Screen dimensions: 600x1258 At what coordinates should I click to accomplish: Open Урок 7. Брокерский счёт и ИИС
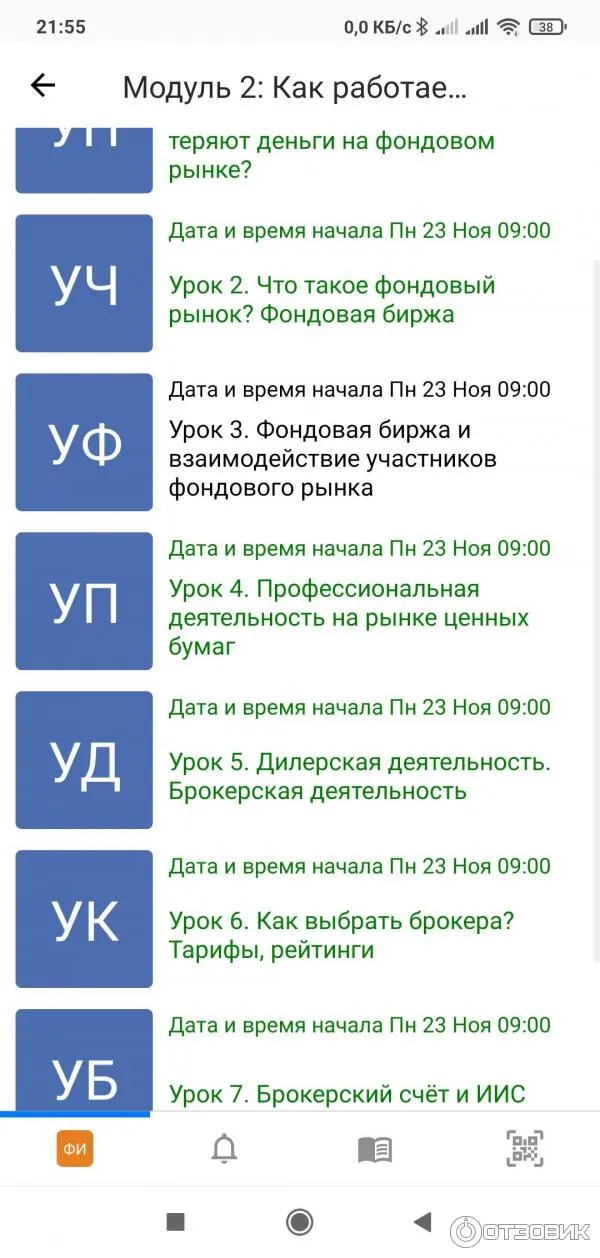tap(300, 1058)
